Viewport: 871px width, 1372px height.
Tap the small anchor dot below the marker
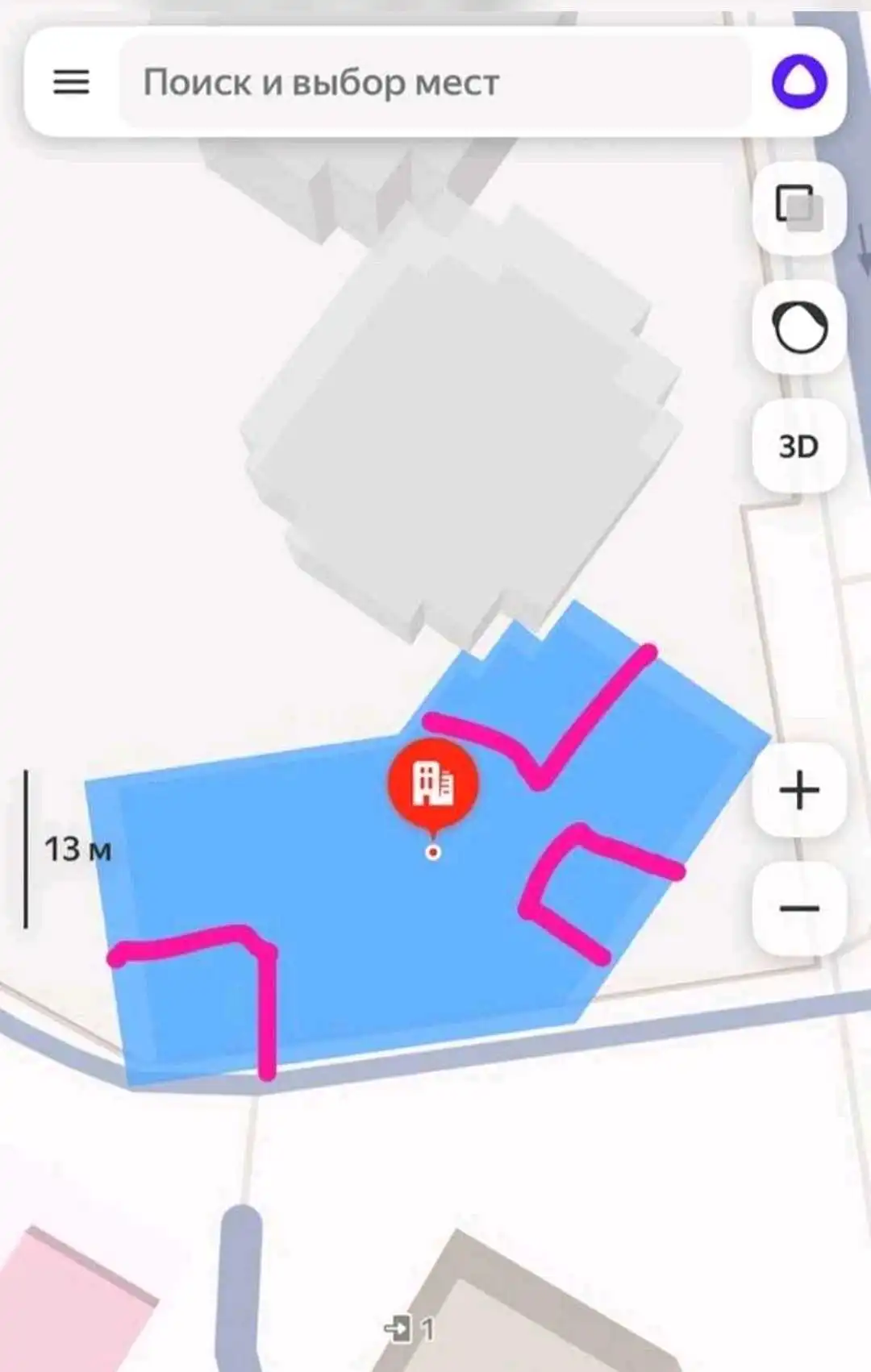[434, 852]
